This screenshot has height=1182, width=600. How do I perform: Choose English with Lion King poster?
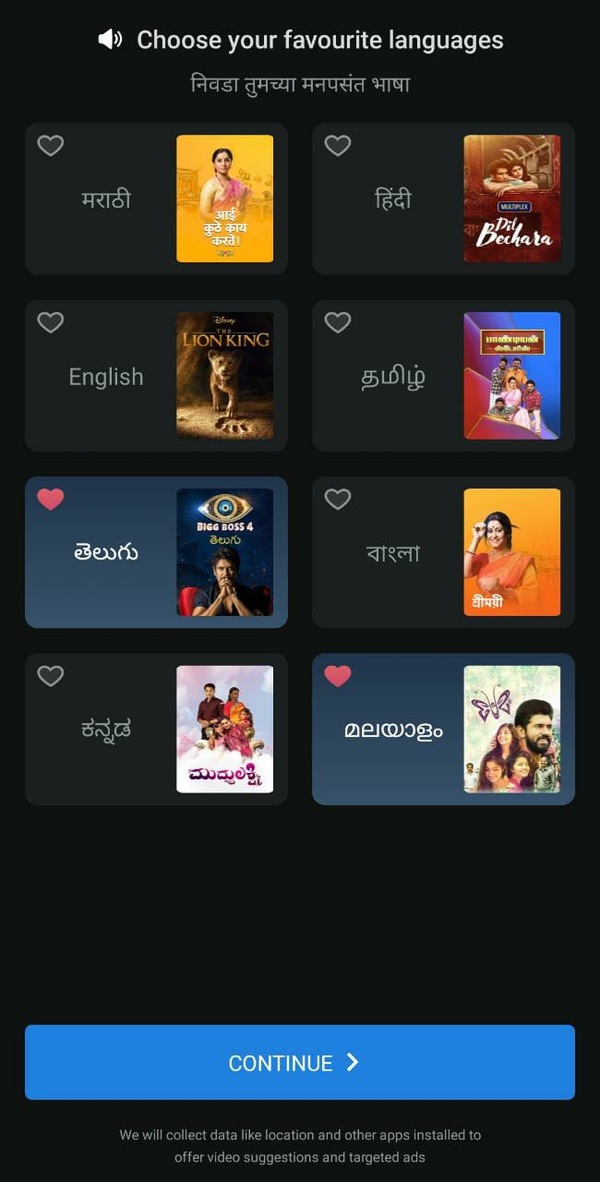pos(156,376)
